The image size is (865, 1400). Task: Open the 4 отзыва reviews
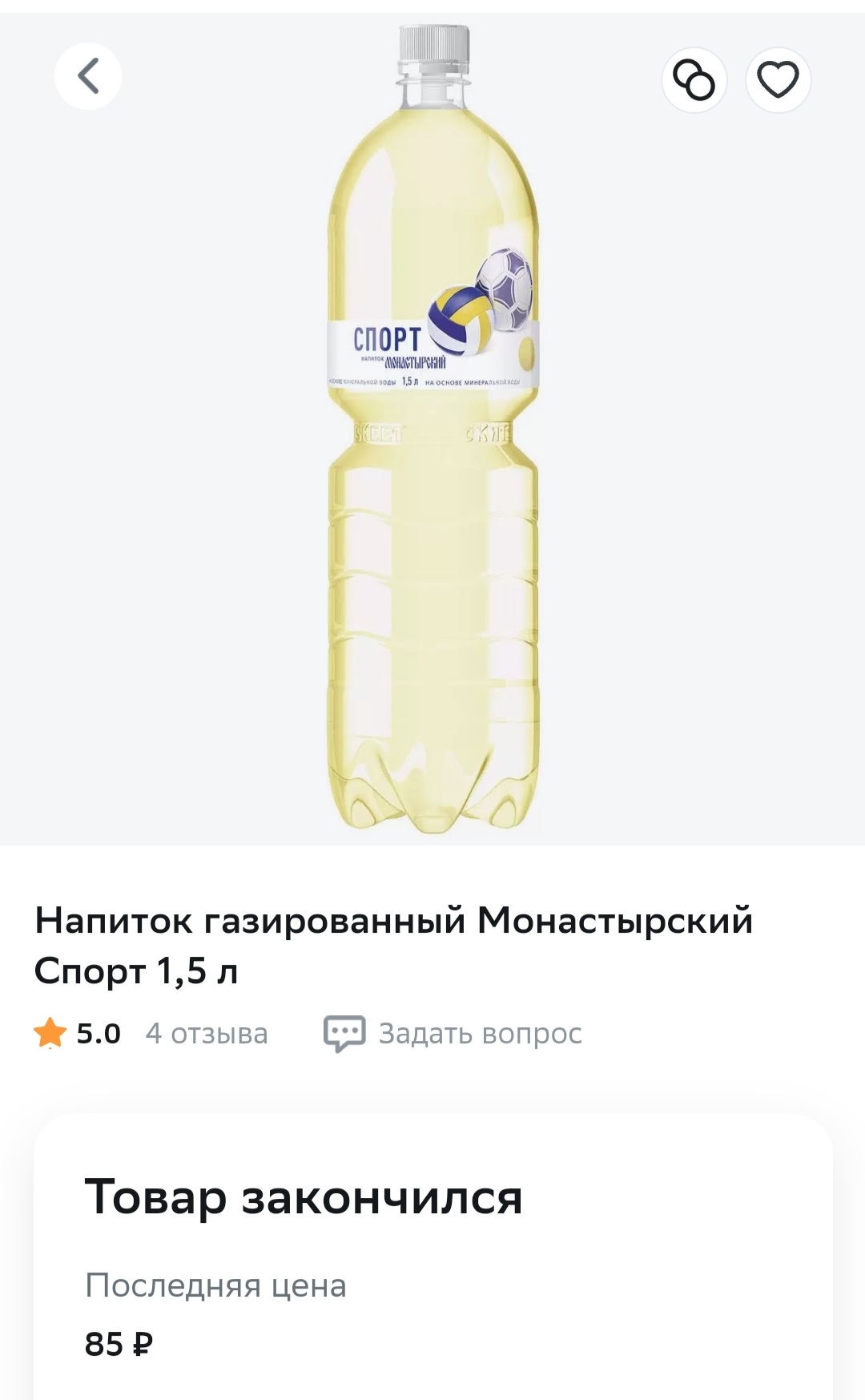click(x=207, y=1033)
